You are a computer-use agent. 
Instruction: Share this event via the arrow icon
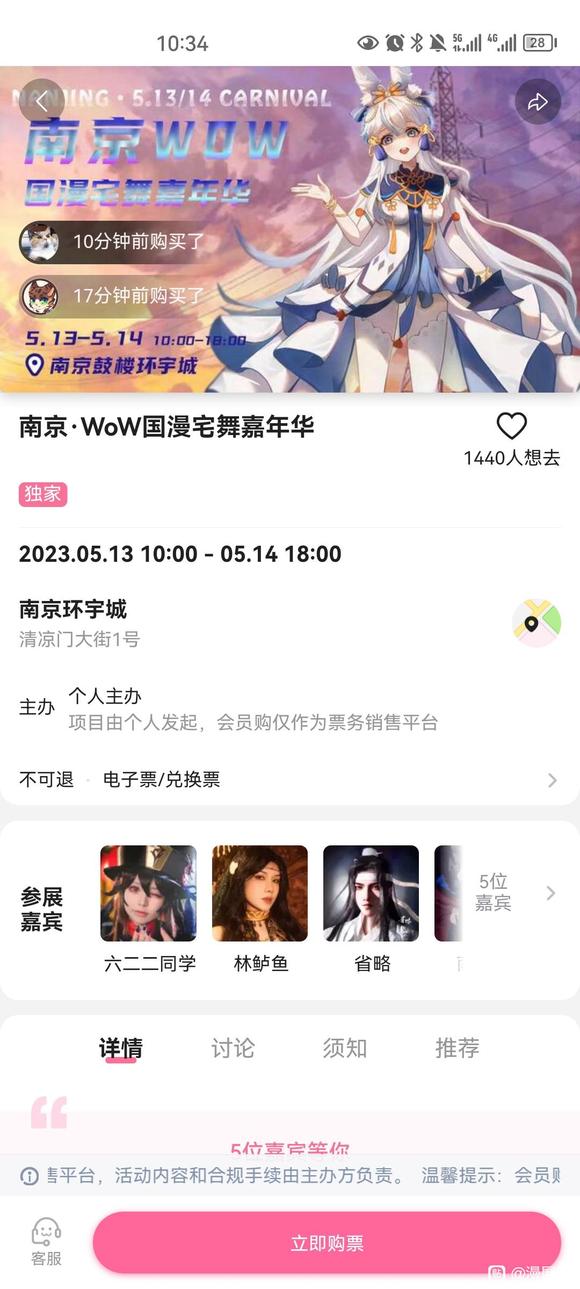click(x=538, y=102)
